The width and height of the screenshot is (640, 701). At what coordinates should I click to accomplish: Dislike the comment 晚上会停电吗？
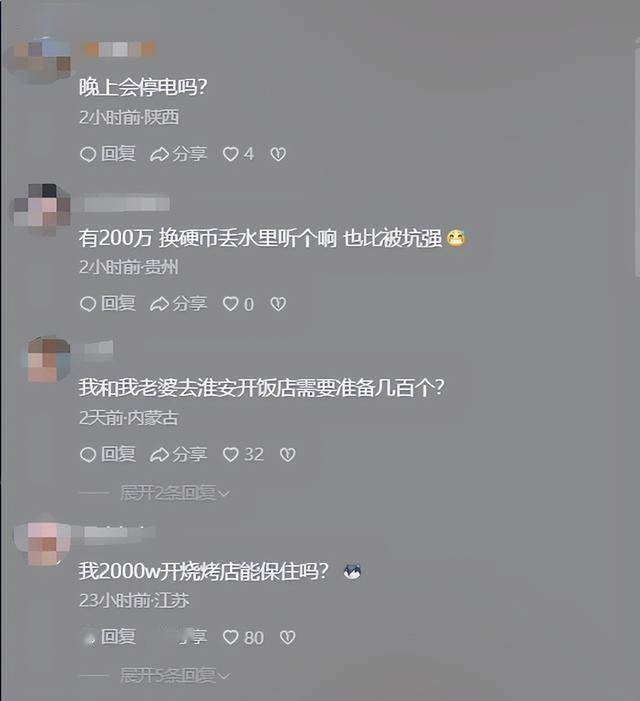pyautogui.click(x=279, y=154)
